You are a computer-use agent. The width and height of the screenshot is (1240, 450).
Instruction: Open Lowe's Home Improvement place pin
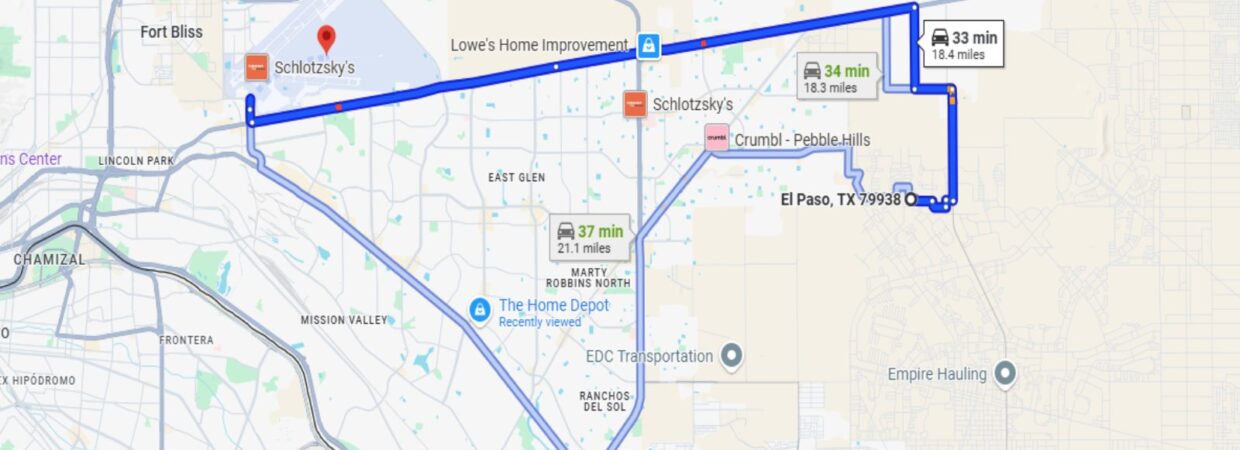click(x=649, y=45)
